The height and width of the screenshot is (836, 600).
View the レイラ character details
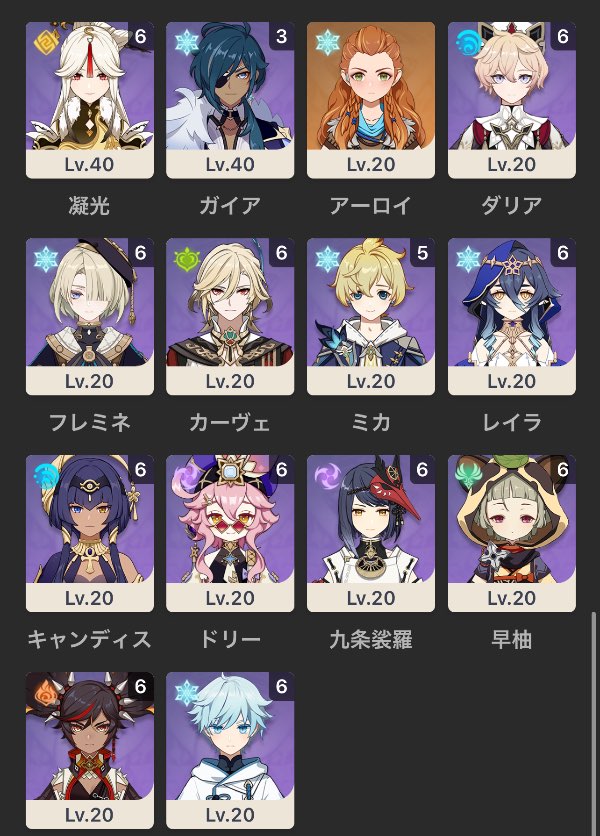[512, 316]
